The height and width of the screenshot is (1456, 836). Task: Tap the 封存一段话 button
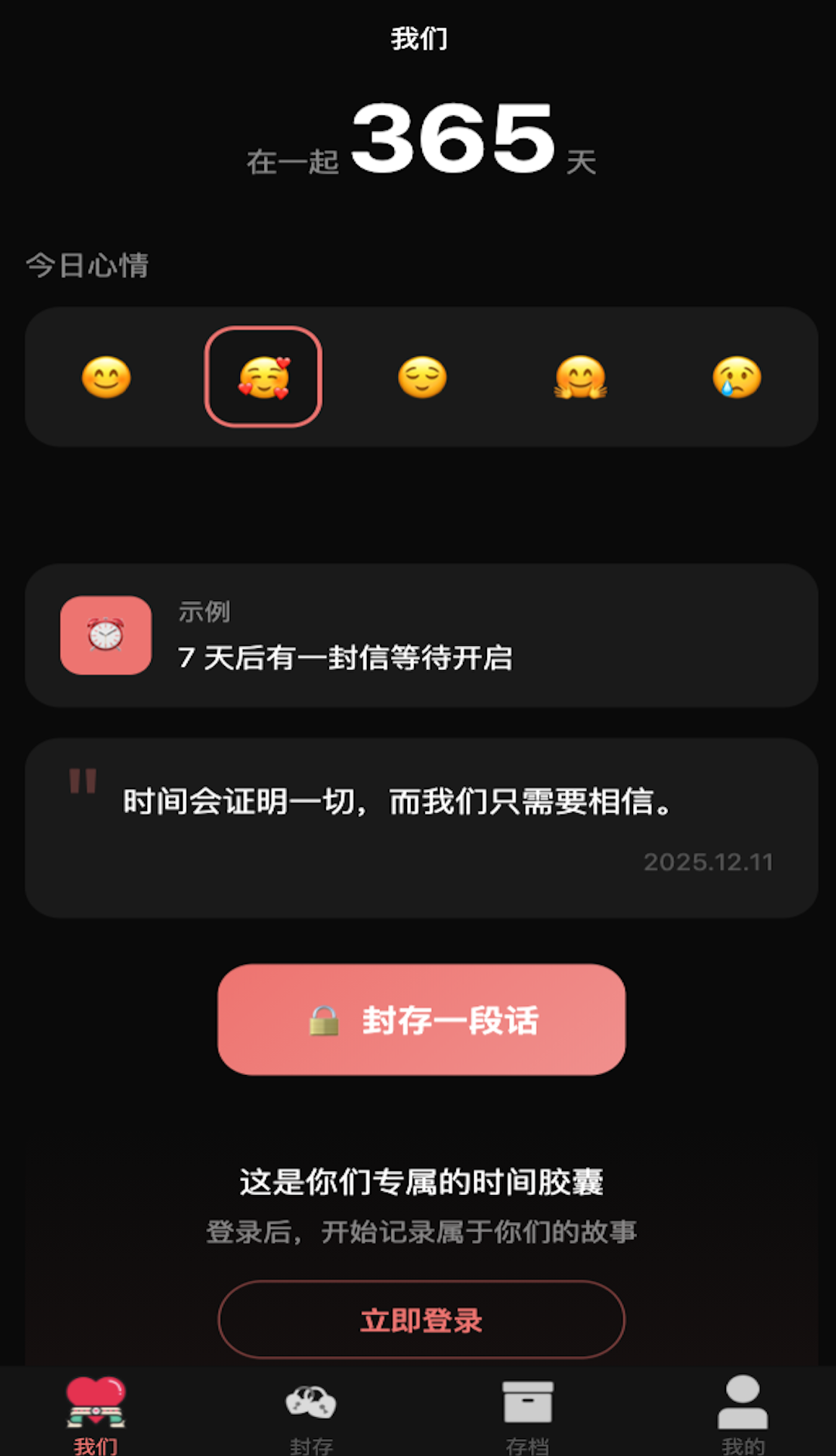tap(421, 1019)
